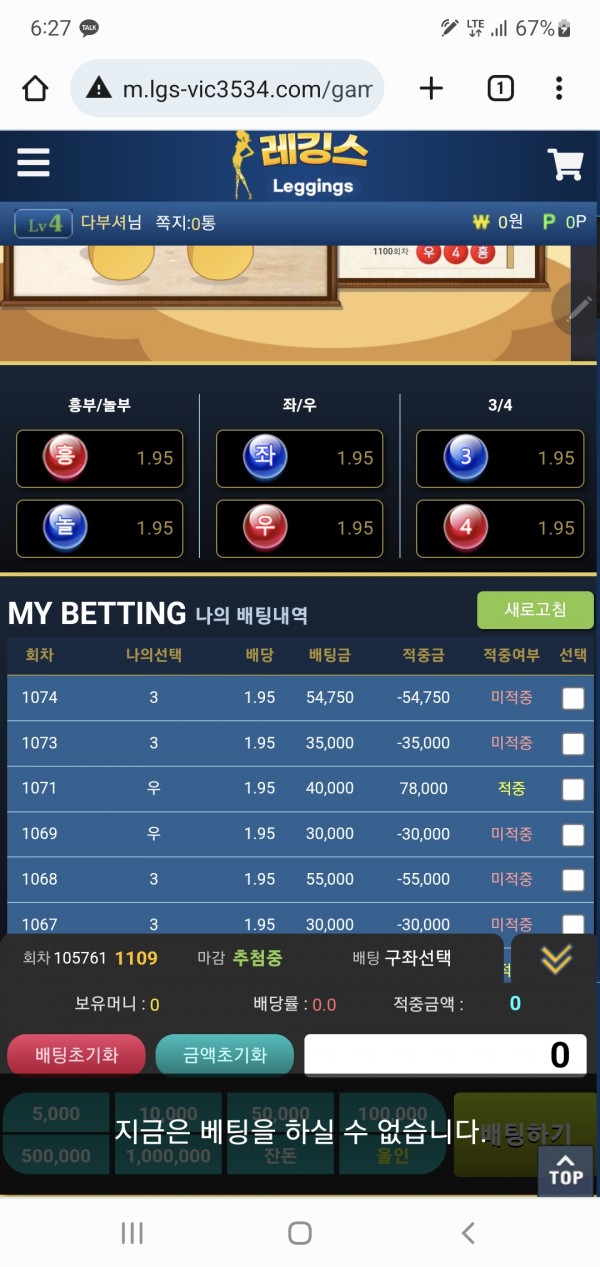Open the browser overflow menu

coord(559,89)
